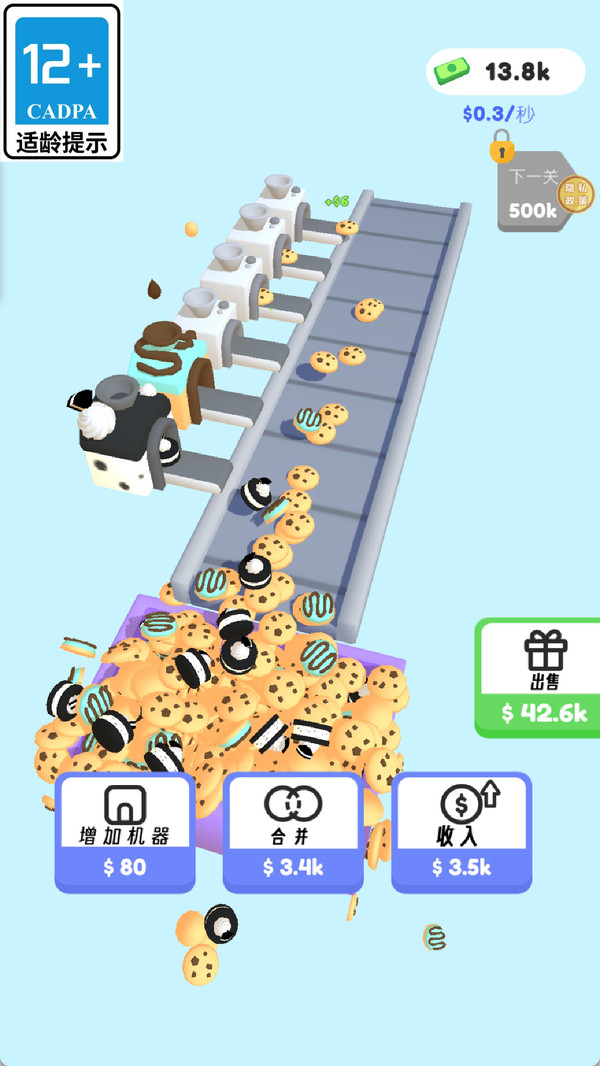The width and height of the screenshot is (600, 1066).
Task: Open the locked next level 500k tag
Action: tap(531, 190)
